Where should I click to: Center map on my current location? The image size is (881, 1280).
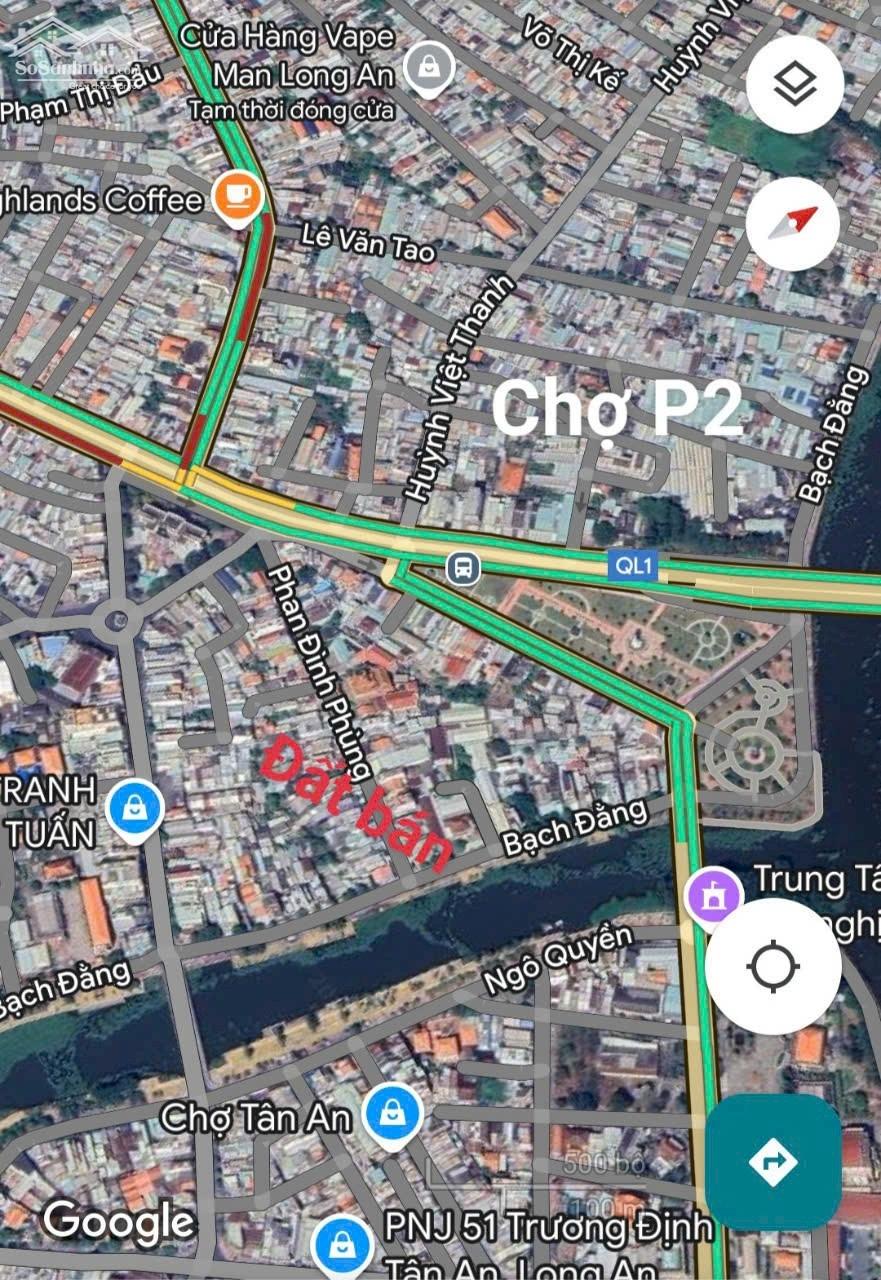pyautogui.click(x=773, y=967)
